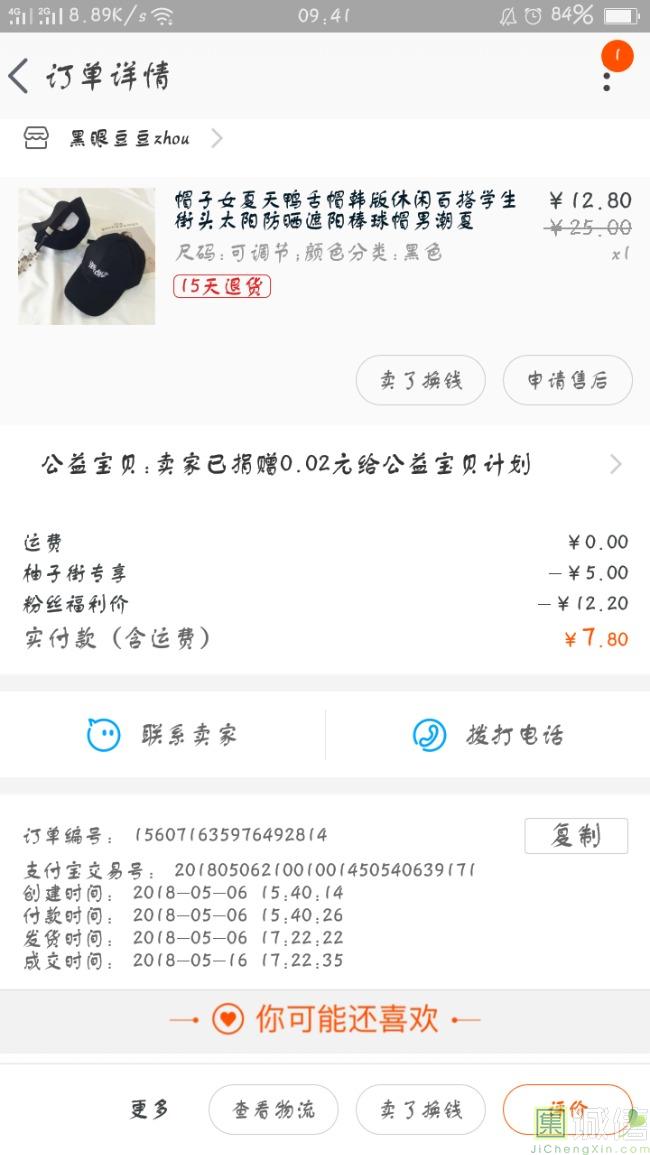Copy the order number with 复制
This screenshot has height=1155, width=650.
click(x=576, y=835)
